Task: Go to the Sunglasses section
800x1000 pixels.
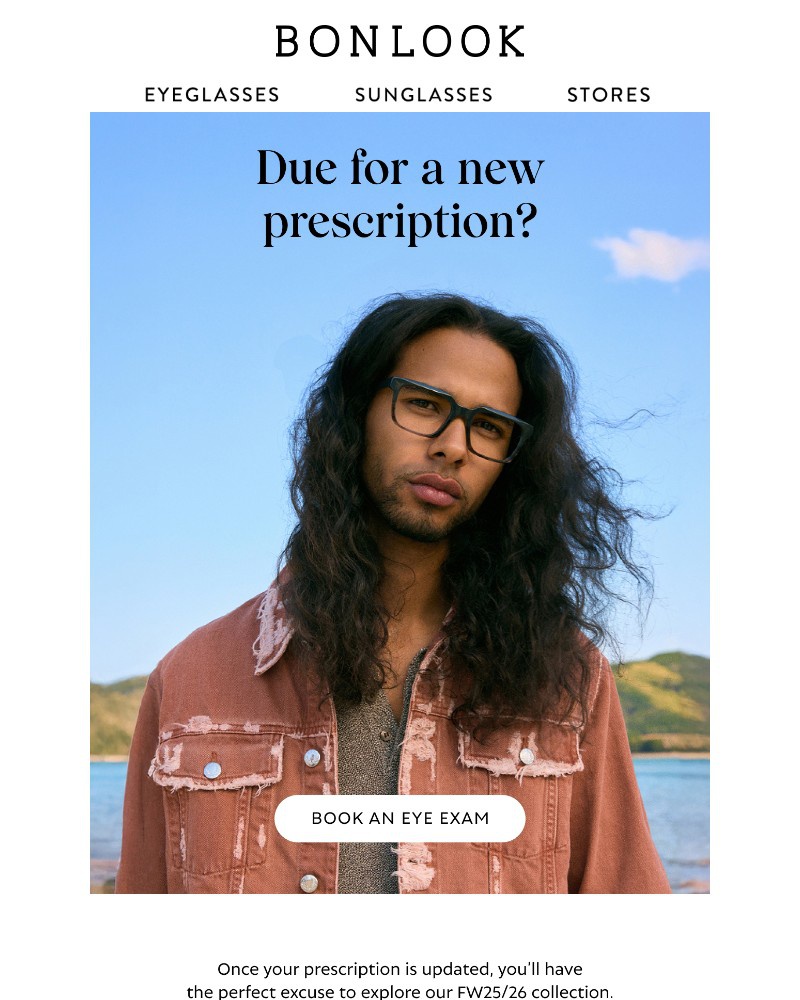Action: [x=424, y=95]
